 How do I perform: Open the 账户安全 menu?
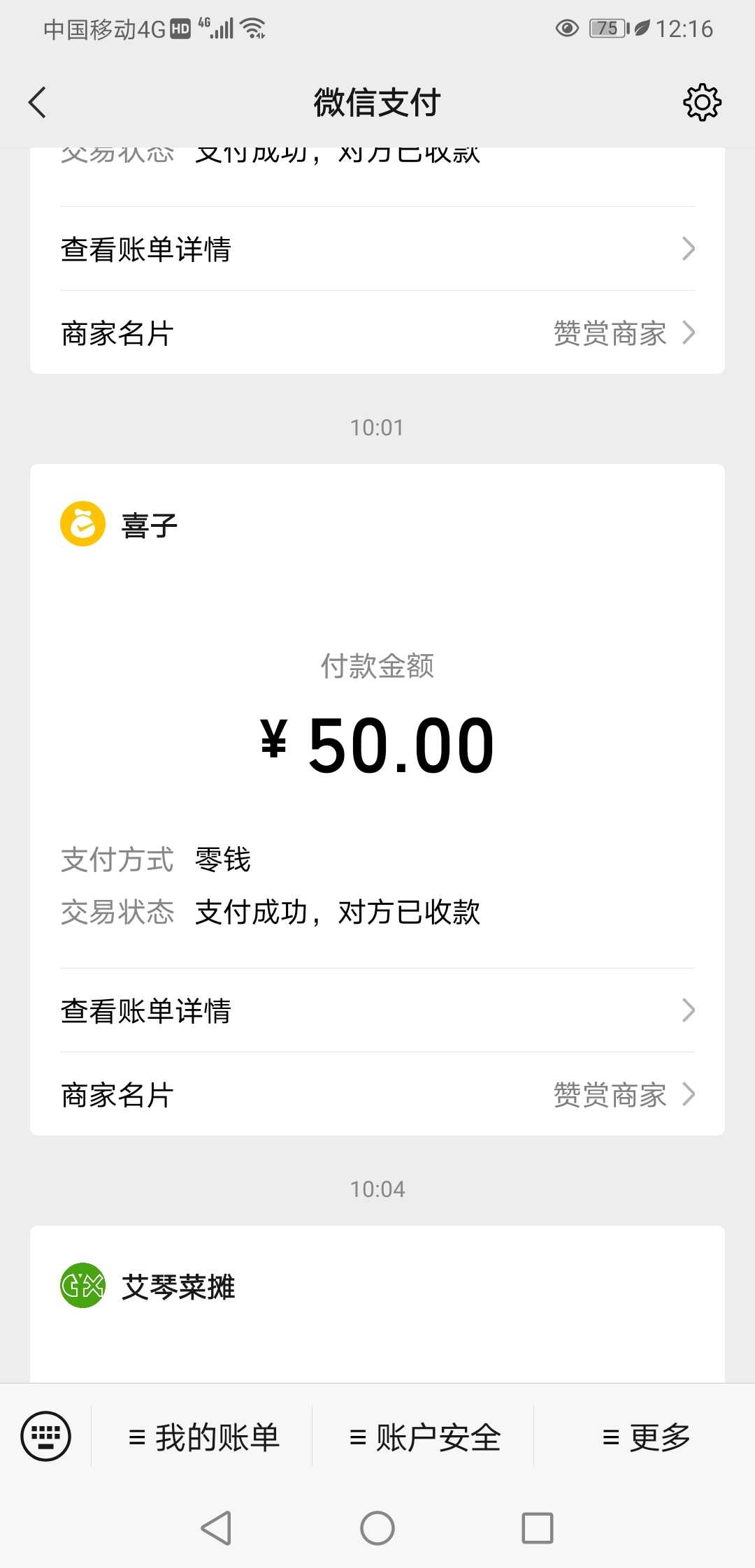(424, 1437)
